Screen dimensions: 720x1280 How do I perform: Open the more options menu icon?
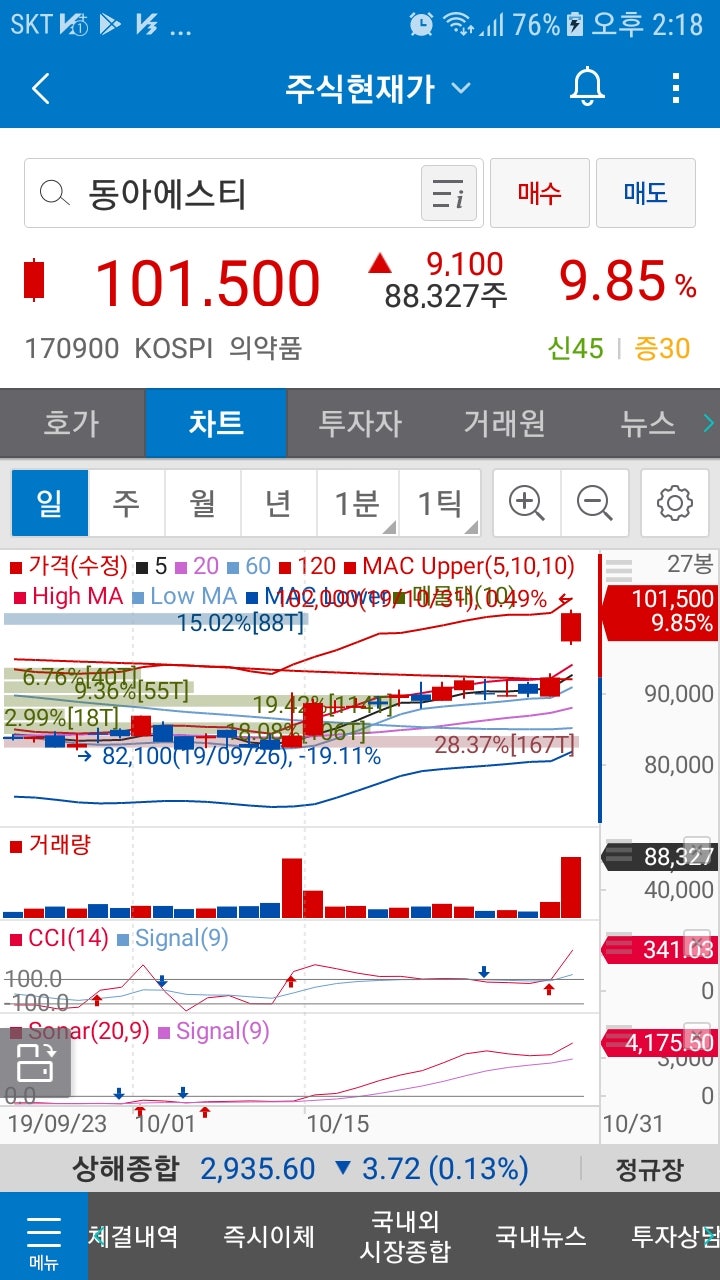tap(677, 88)
